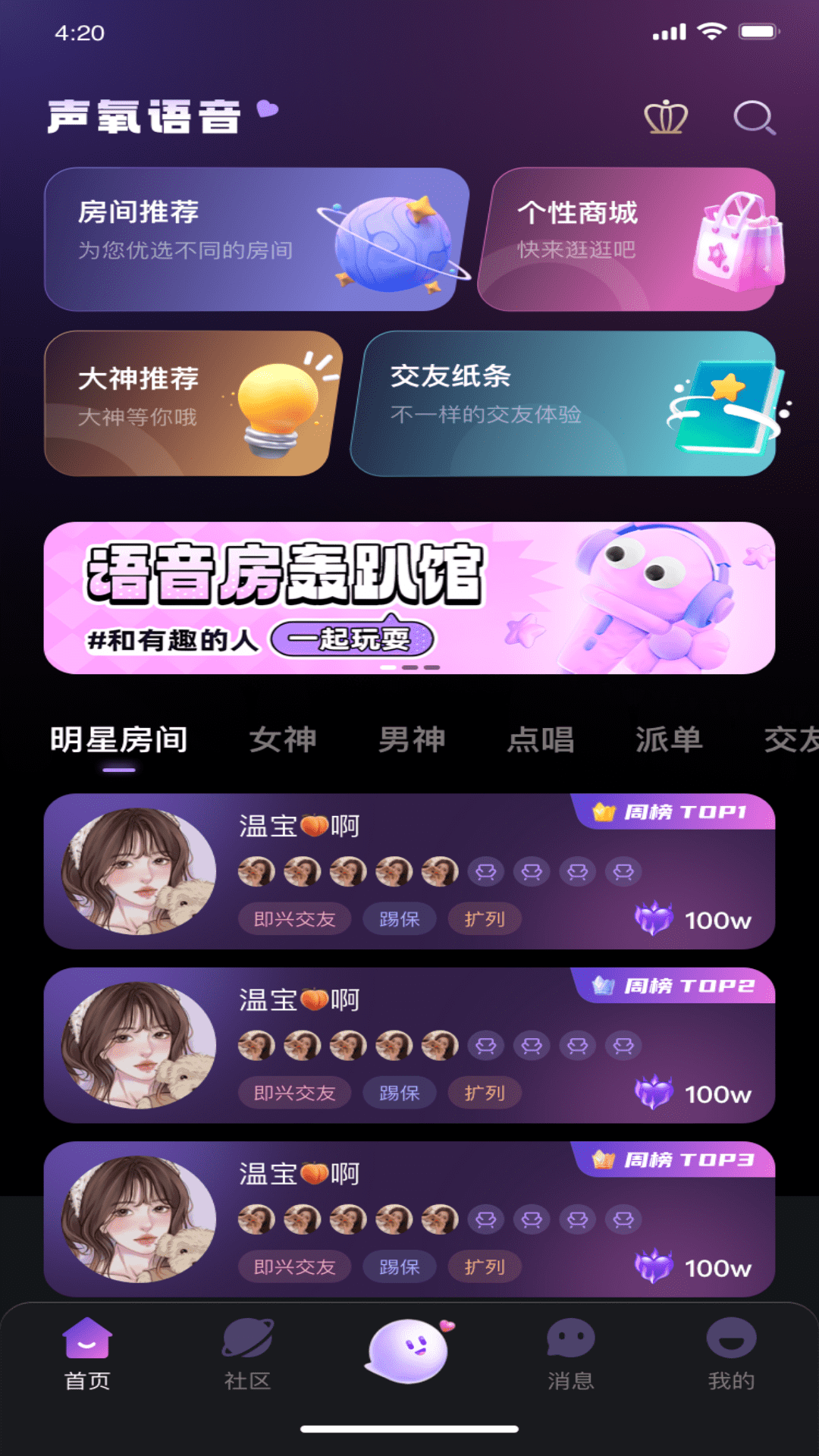
Task: Switch to the 派单 tab
Action: tap(669, 739)
